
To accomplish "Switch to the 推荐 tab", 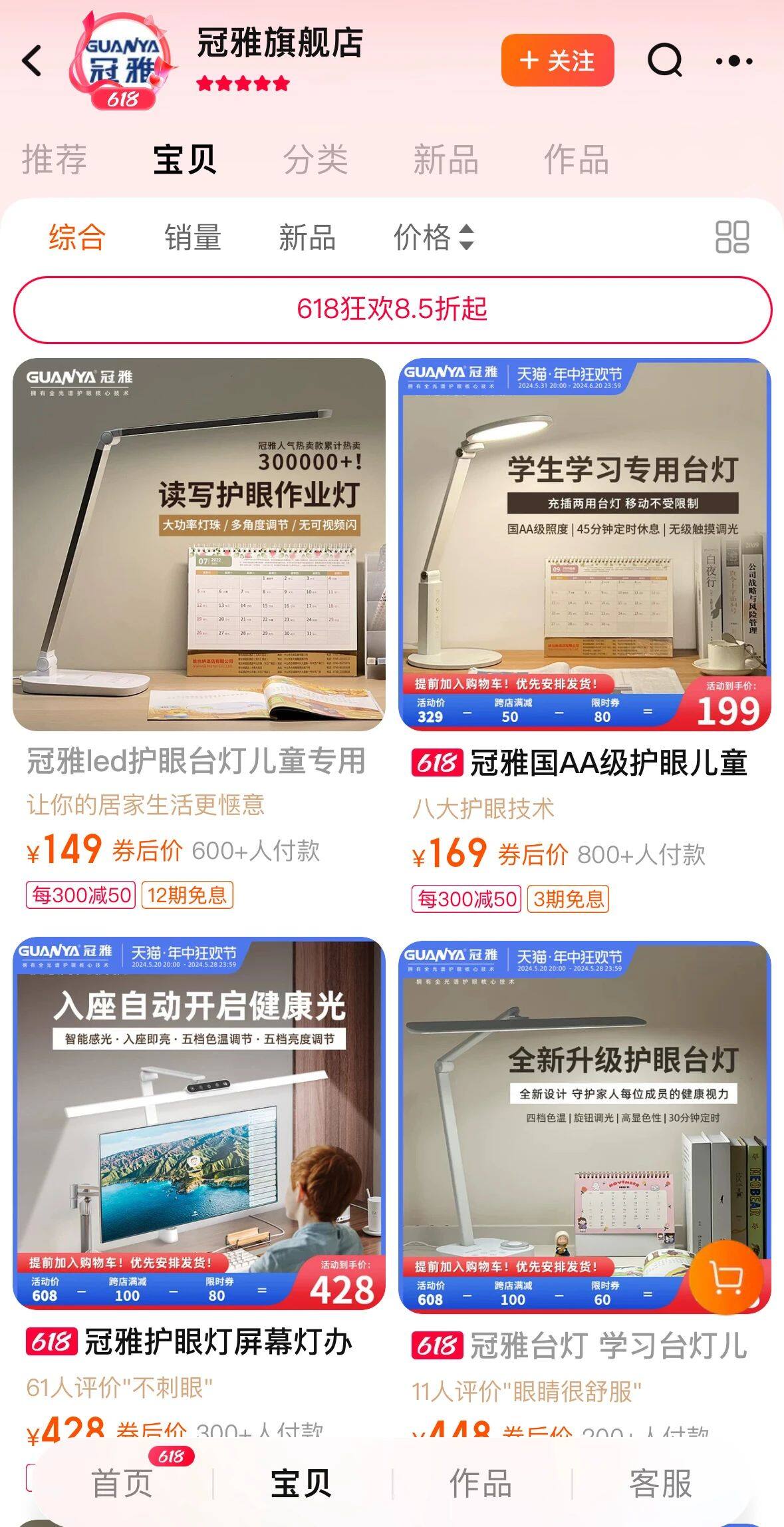I will pyautogui.click(x=55, y=160).
